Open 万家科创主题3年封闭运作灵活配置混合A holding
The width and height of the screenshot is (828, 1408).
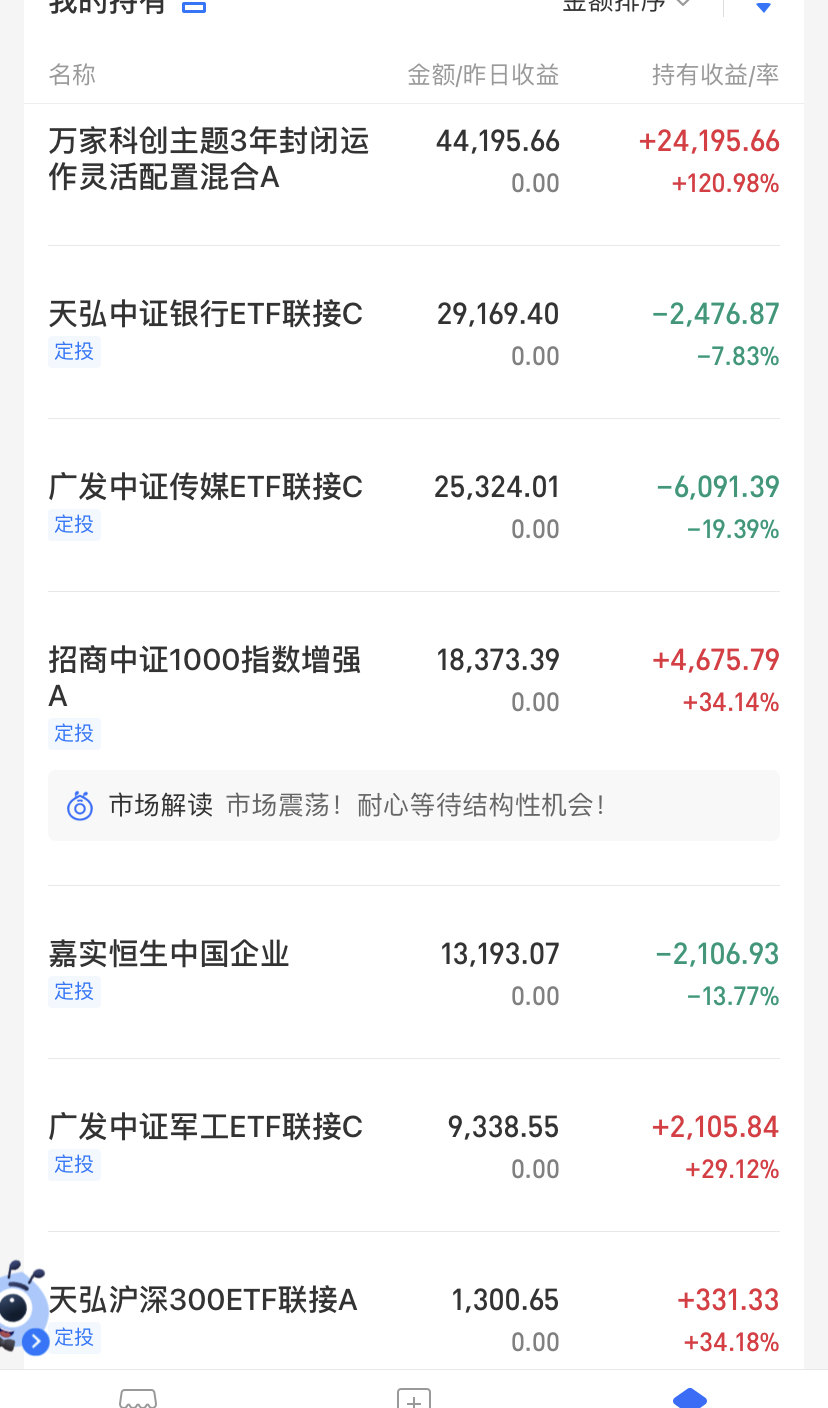pyautogui.click(x=209, y=160)
